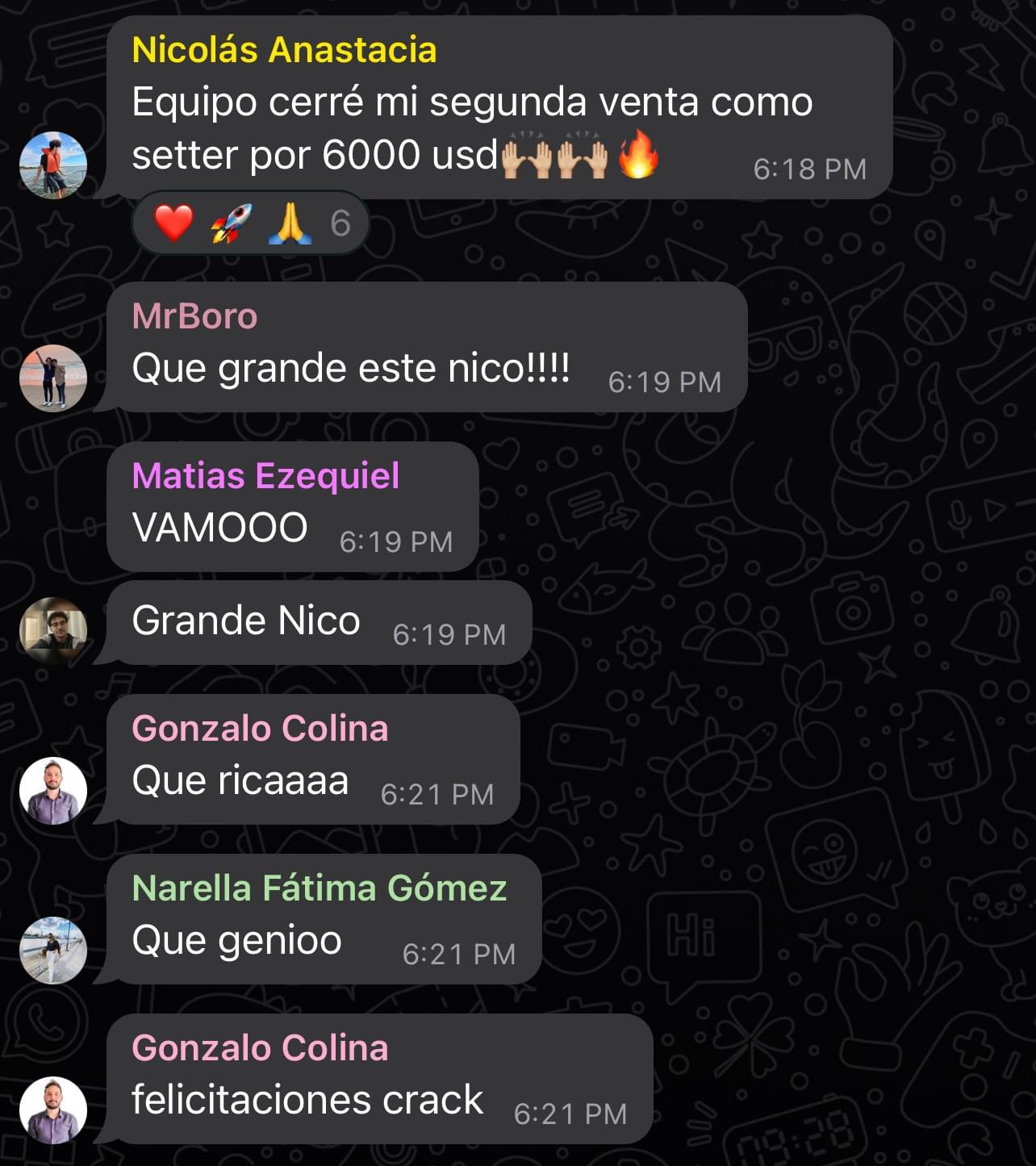Open the avatar beside 'Grande Nico' message

click(53, 630)
